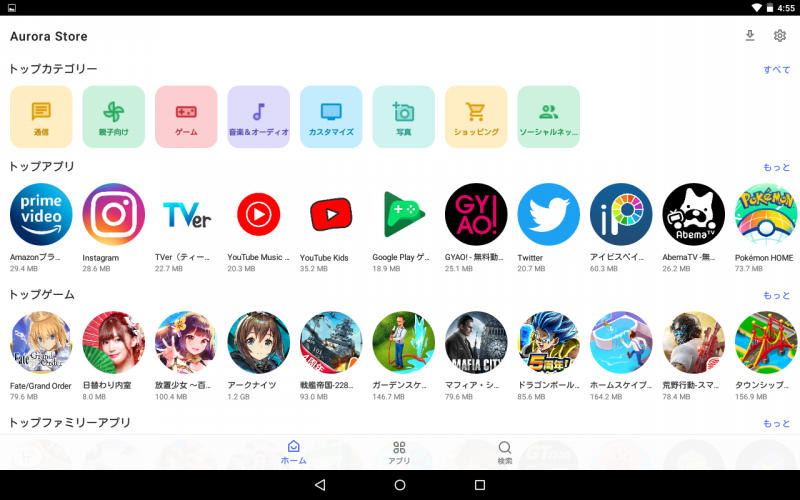Tap もっと next to トップアプリ

[777, 167]
